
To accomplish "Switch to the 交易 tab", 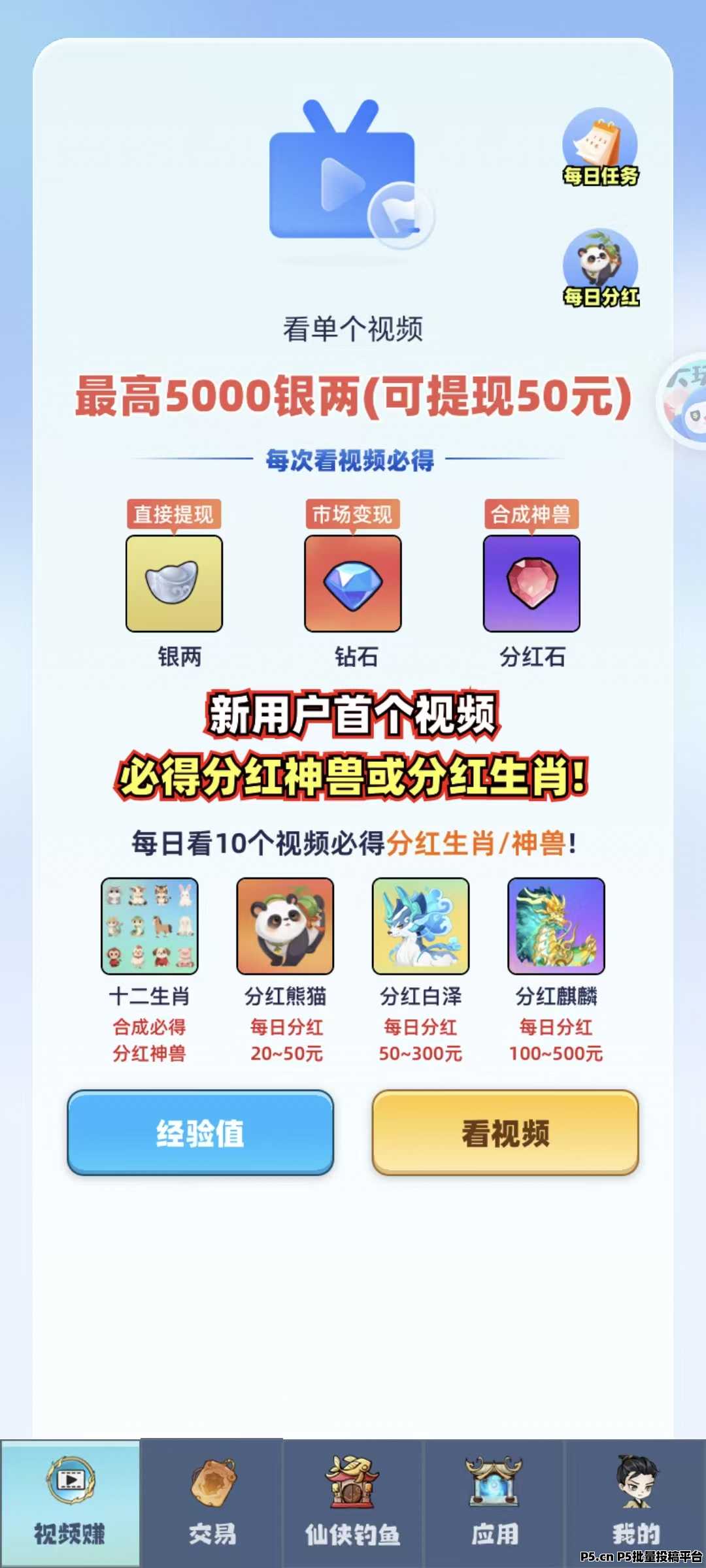I will (x=212, y=1503).
